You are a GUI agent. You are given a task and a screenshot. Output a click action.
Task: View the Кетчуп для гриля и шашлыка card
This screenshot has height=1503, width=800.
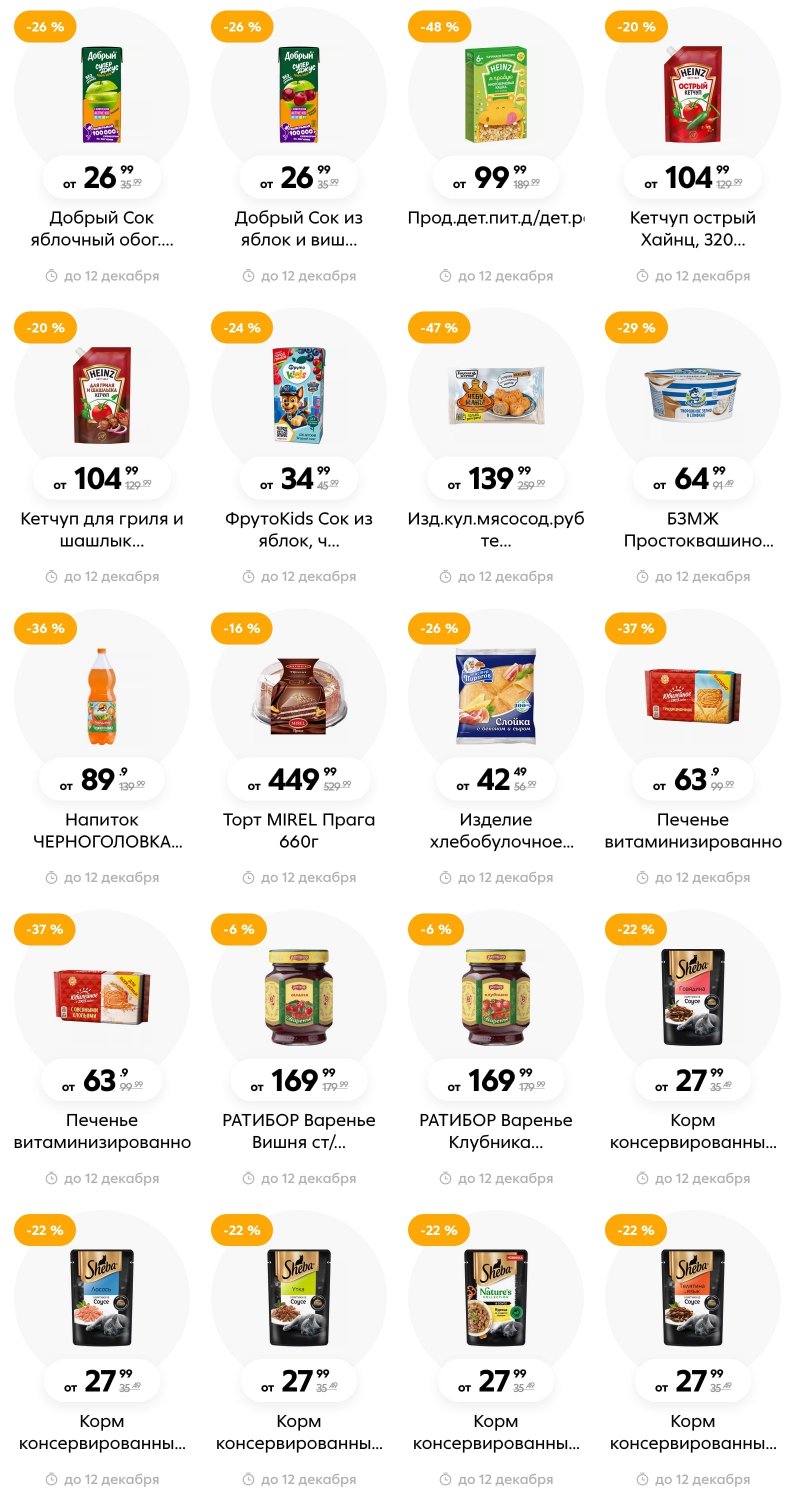[x=101, y=395]
